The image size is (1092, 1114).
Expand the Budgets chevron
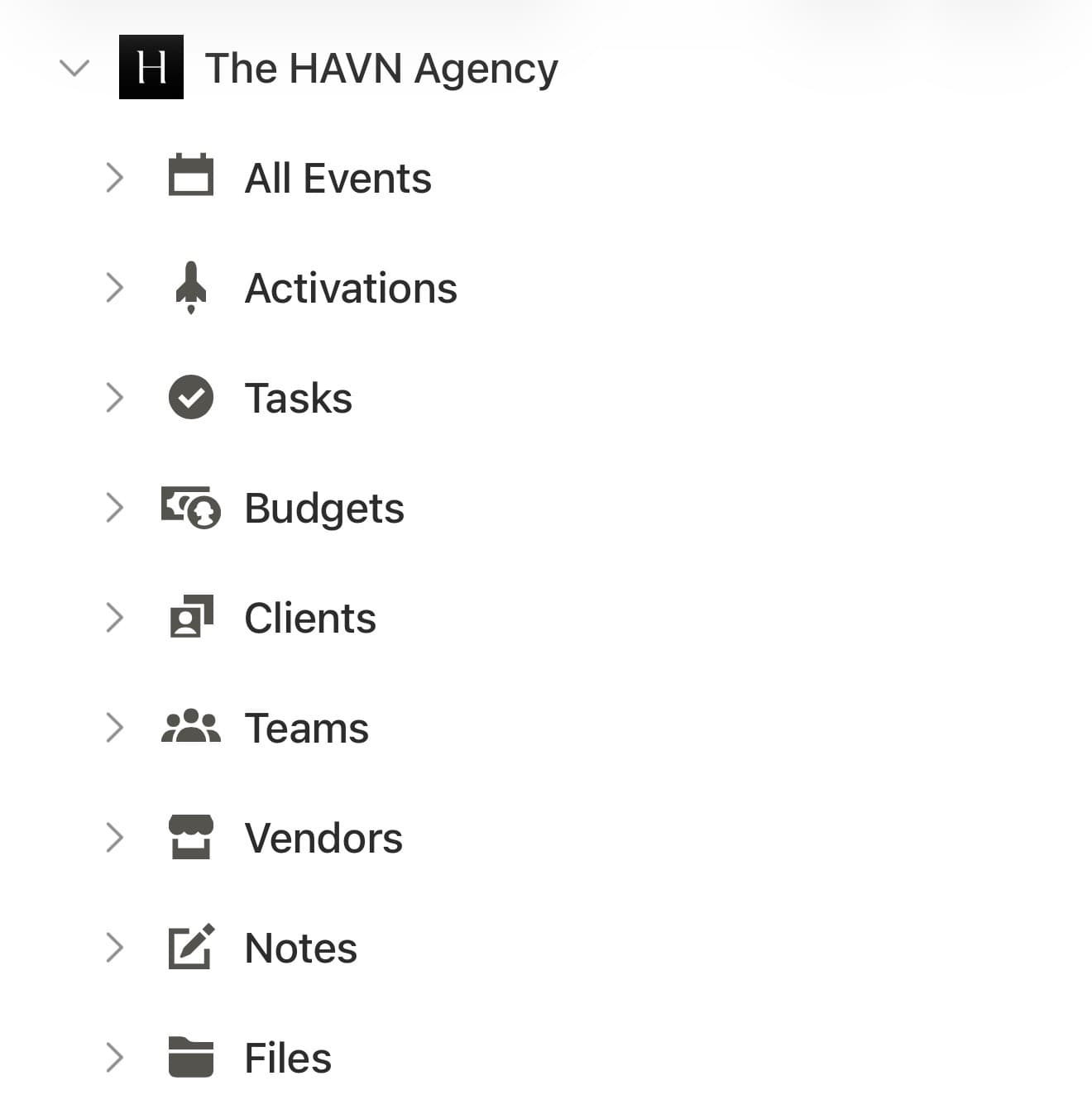(114, 508)
